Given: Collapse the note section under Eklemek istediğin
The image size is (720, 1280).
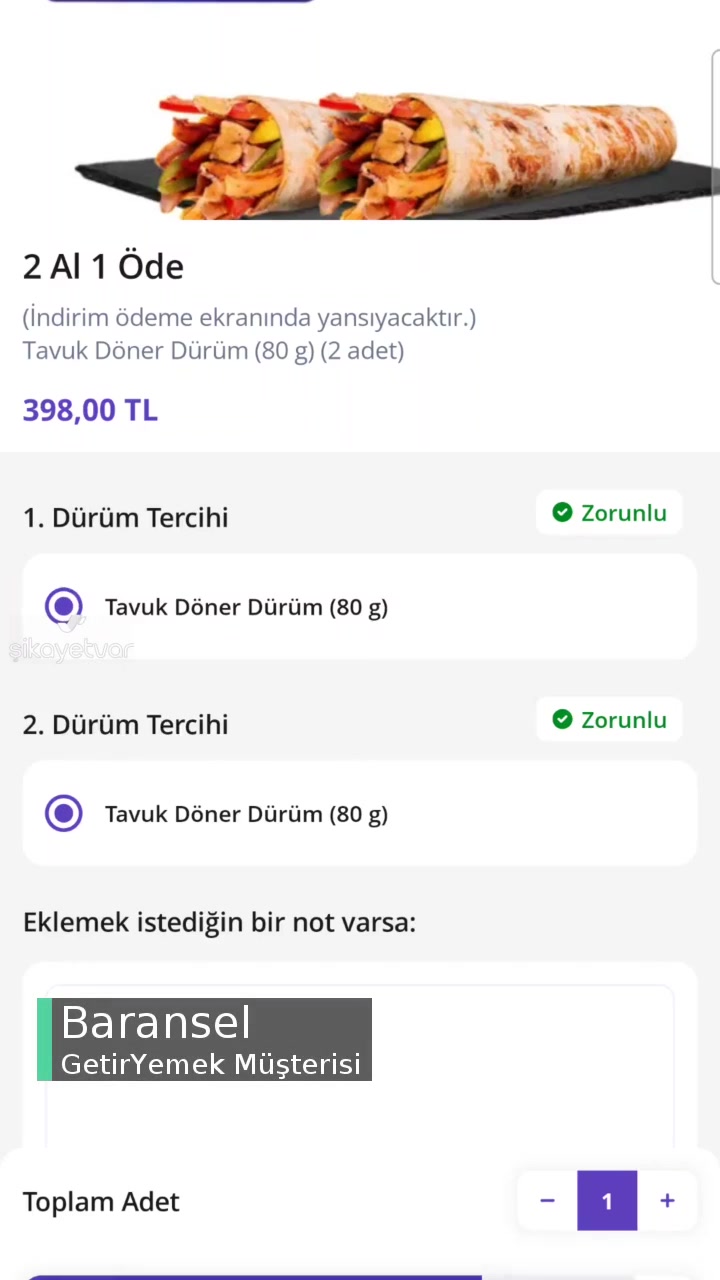Looking at the screenshot, I should point(219,922).
